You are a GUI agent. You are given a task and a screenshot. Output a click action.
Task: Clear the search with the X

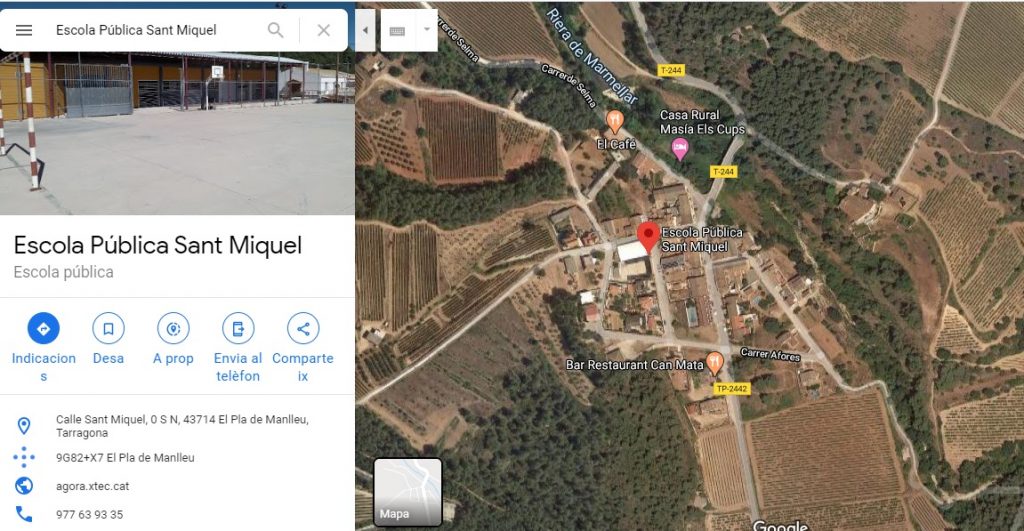pyautogui.click(x=323, y=30)
